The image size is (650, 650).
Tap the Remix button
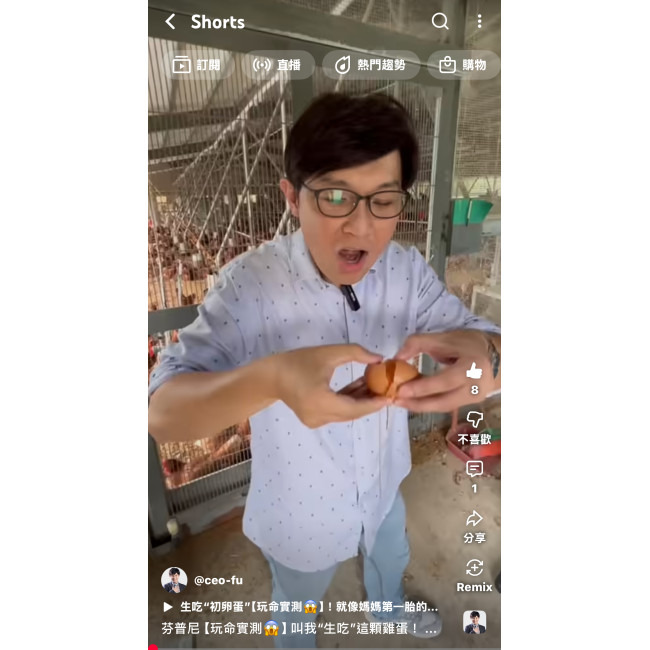pyautogui.click(x=474, y=570)
